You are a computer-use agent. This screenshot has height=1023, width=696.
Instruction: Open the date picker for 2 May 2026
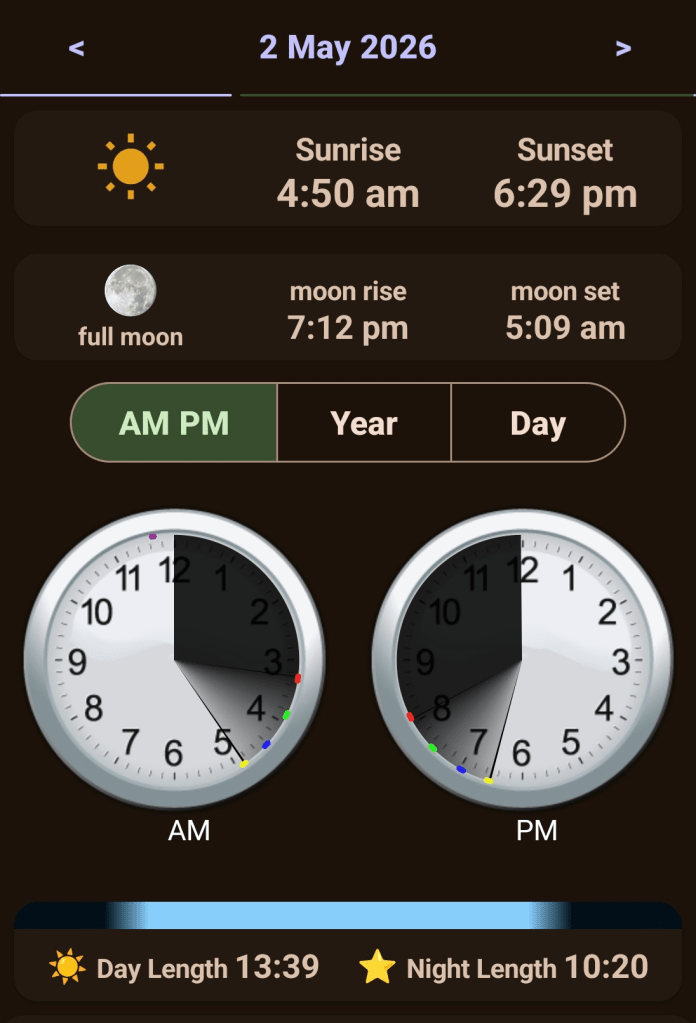348,47
